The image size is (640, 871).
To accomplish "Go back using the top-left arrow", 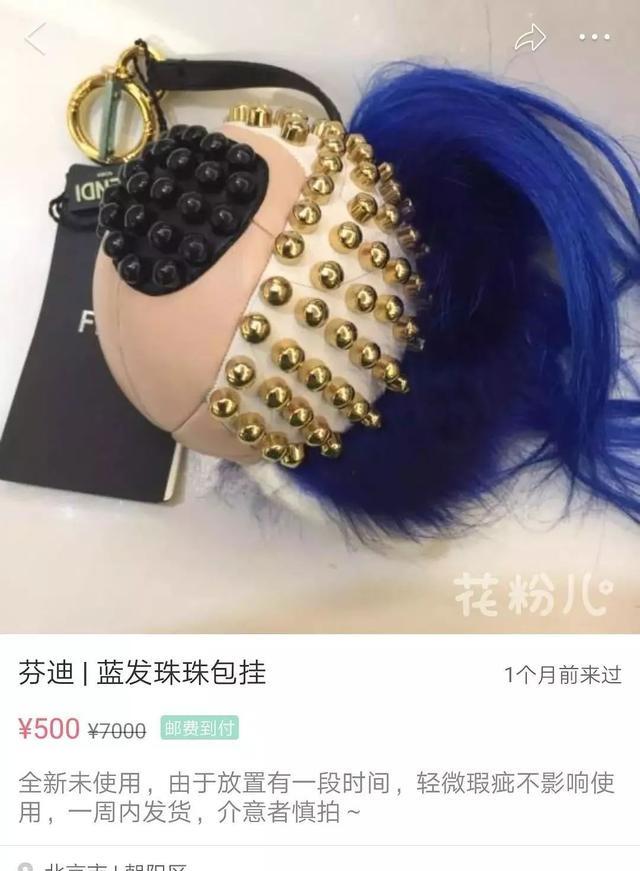I will click(36, 38).
